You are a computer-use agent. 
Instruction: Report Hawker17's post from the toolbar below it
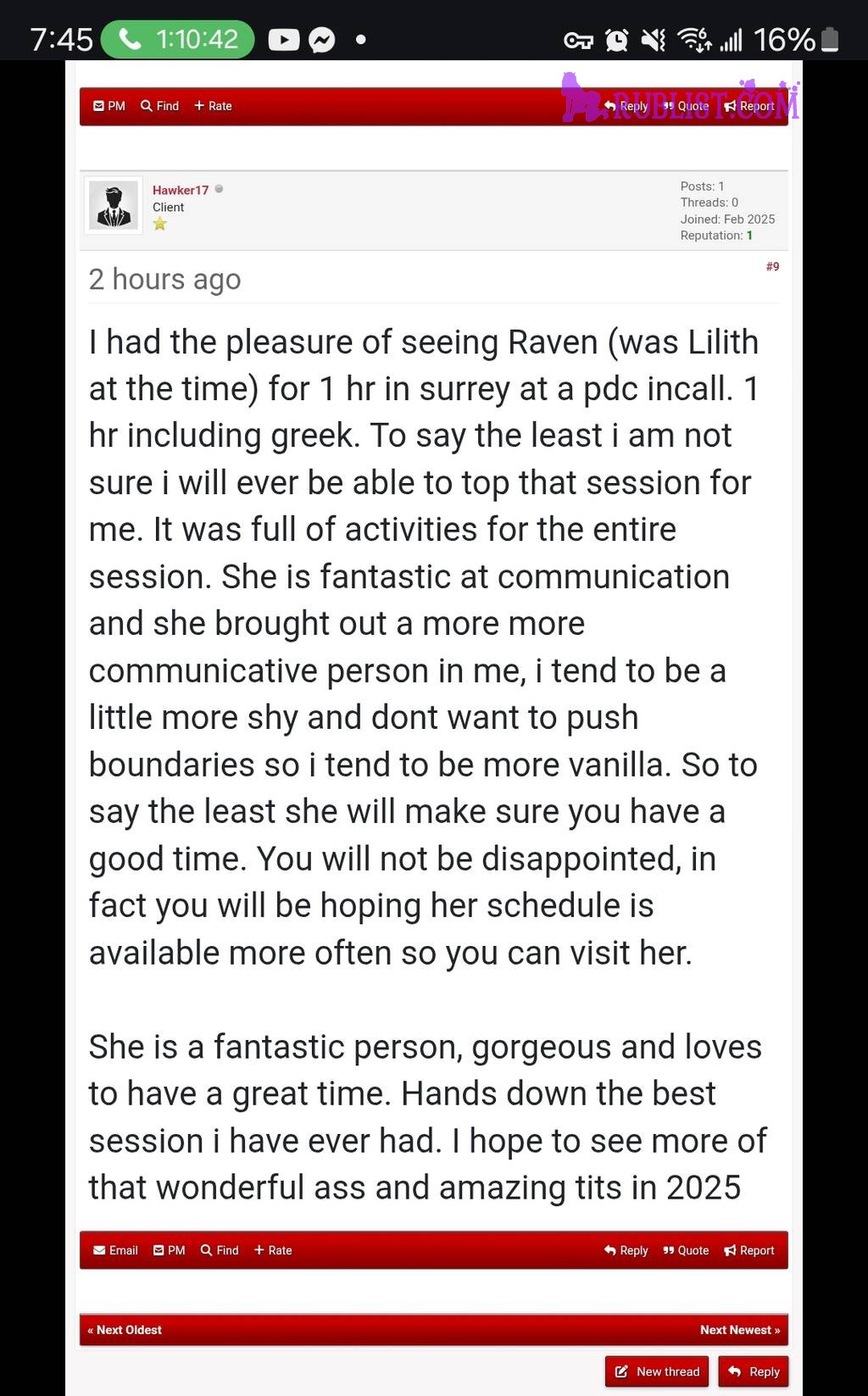[x=749, y=1250]
